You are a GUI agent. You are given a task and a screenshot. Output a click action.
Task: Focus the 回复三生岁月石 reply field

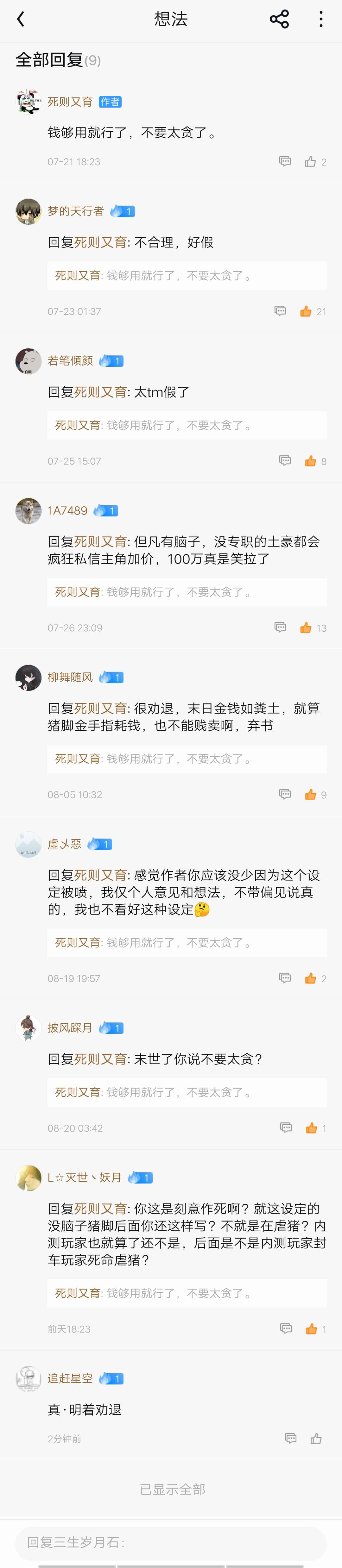(x=171, y=1542)
